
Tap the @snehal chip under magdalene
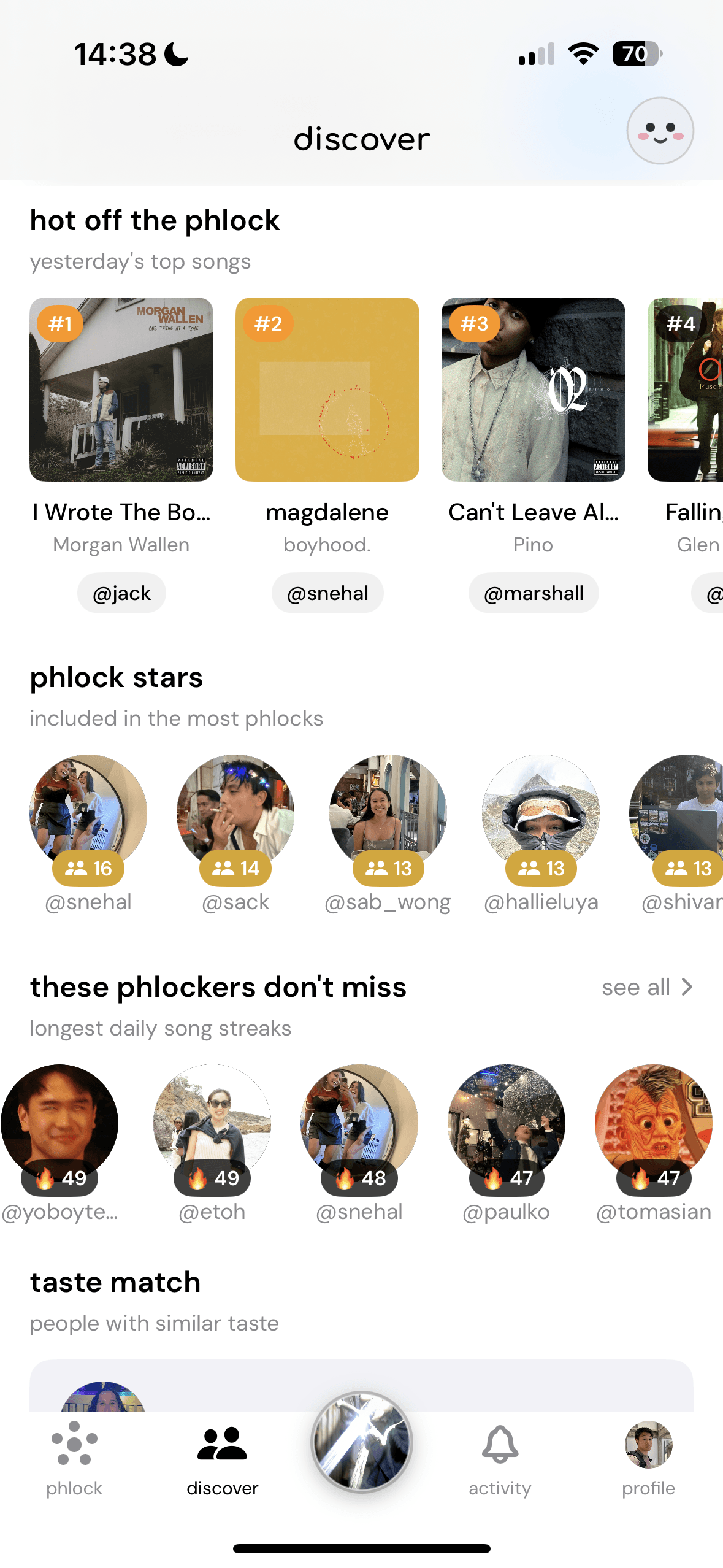(x=327, y=593)
